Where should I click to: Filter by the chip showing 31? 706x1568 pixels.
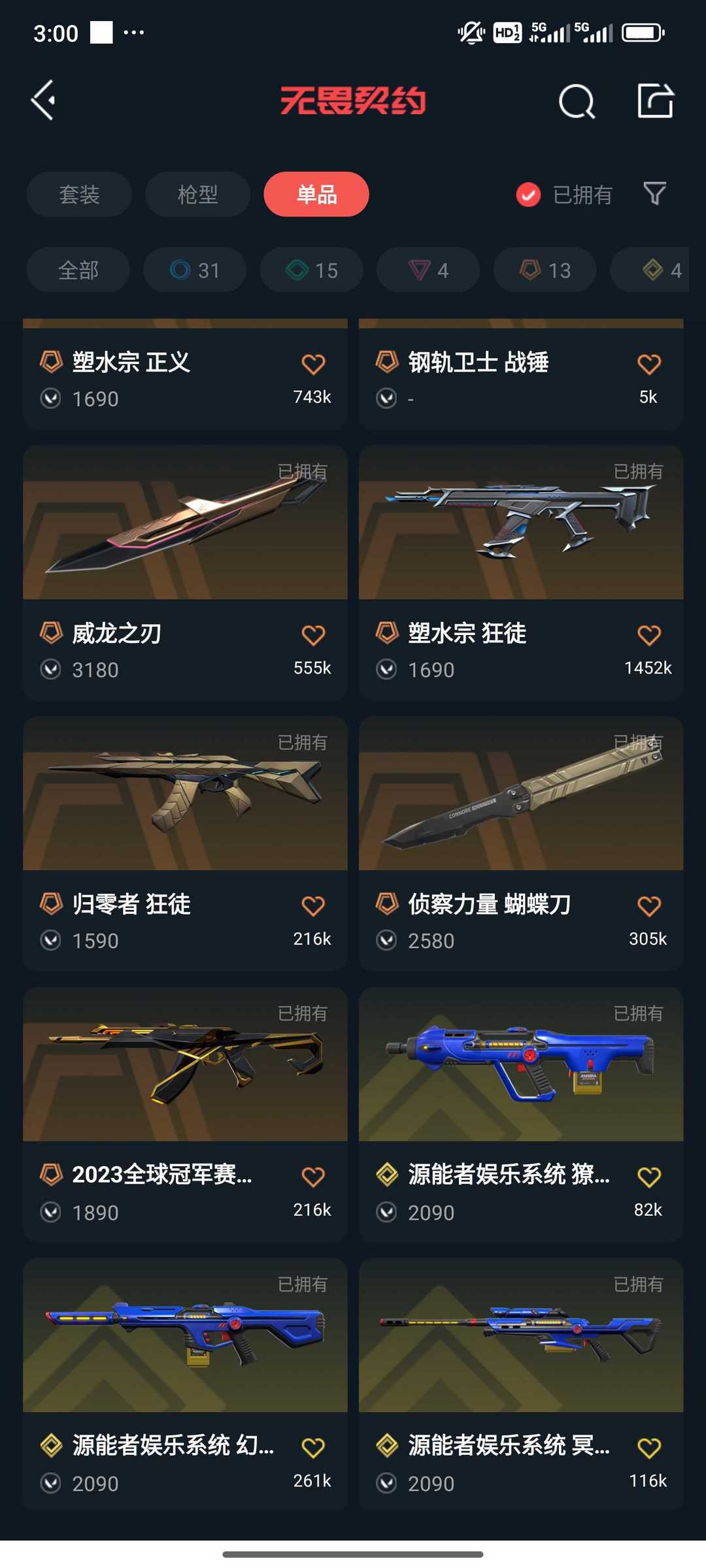point(195,270)
